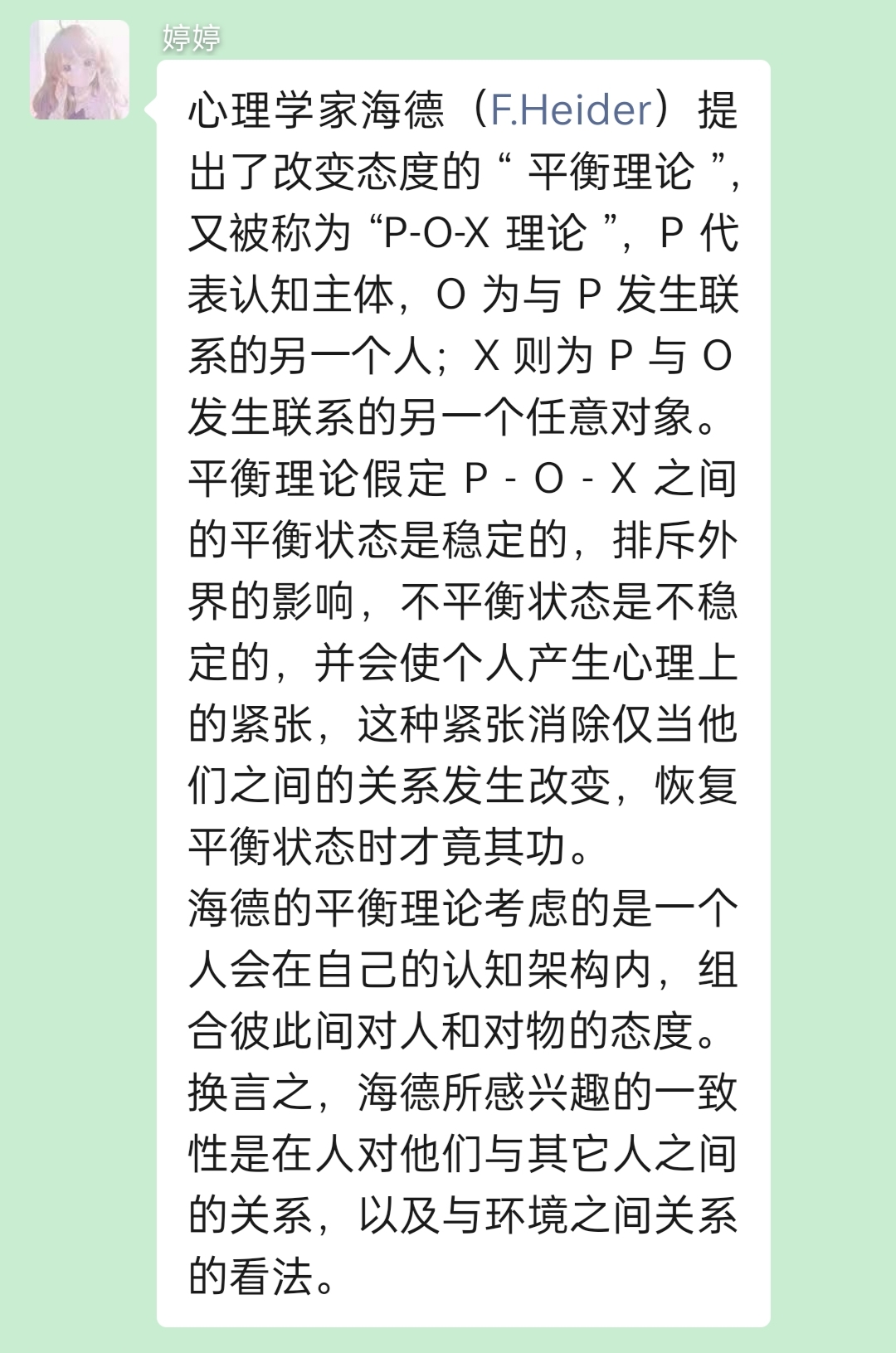Open 婷婷's profile avatar
896x1353 pixels.
[x=80, y=70]
